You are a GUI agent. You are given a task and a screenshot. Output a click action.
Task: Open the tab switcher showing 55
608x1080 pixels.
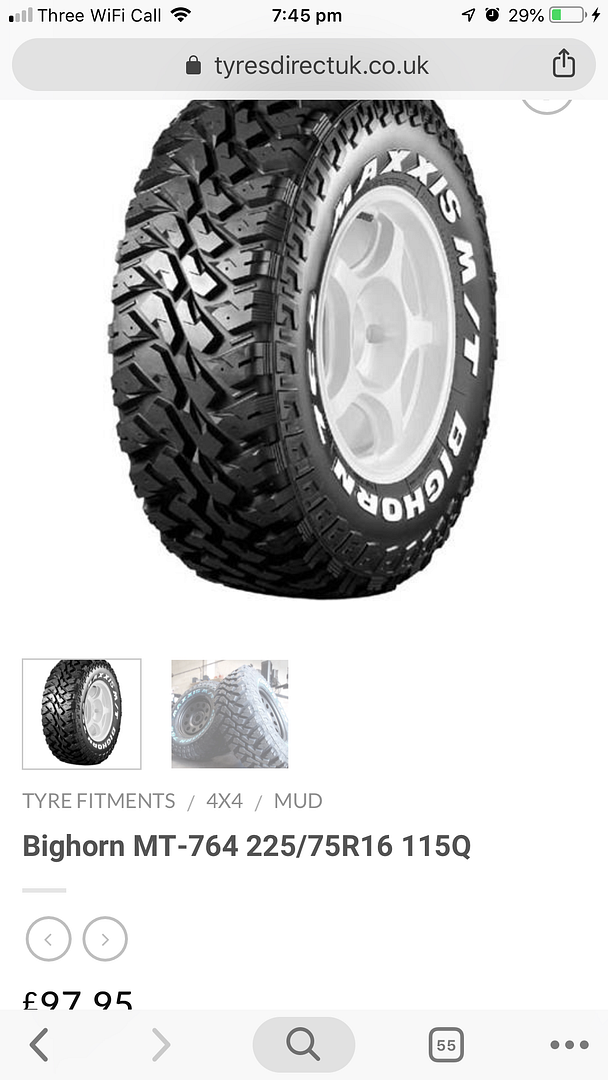tap(446, 1045)
